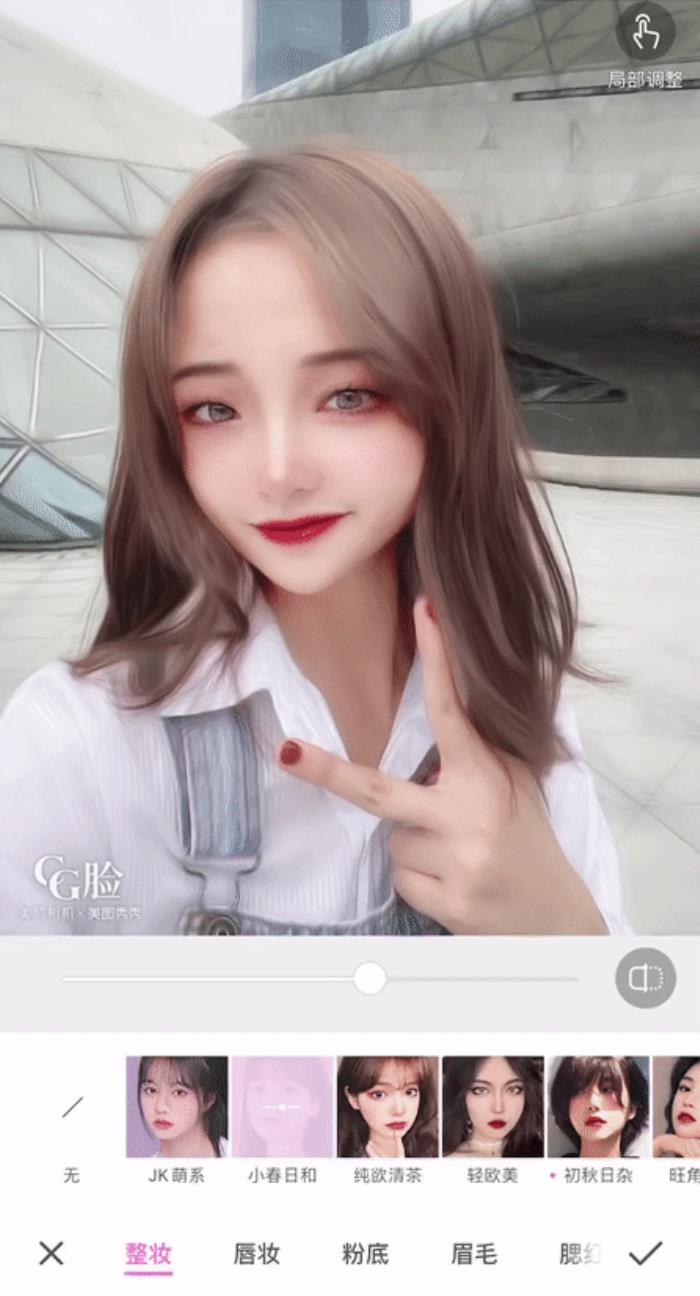This screenshot has width=700, height=1296.
Task: Cancel makeup editing with the X
Action: [x=51, y=1253]
